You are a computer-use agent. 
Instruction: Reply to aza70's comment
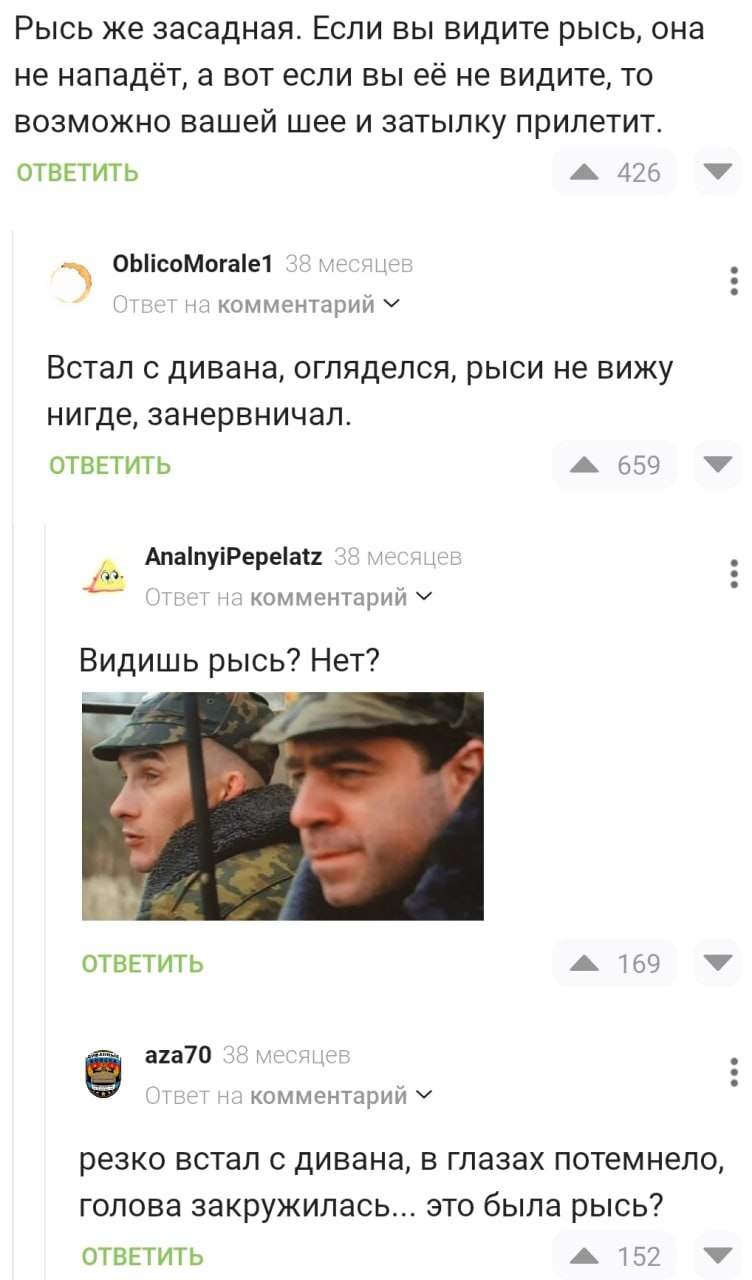(x=141, y=1257)
